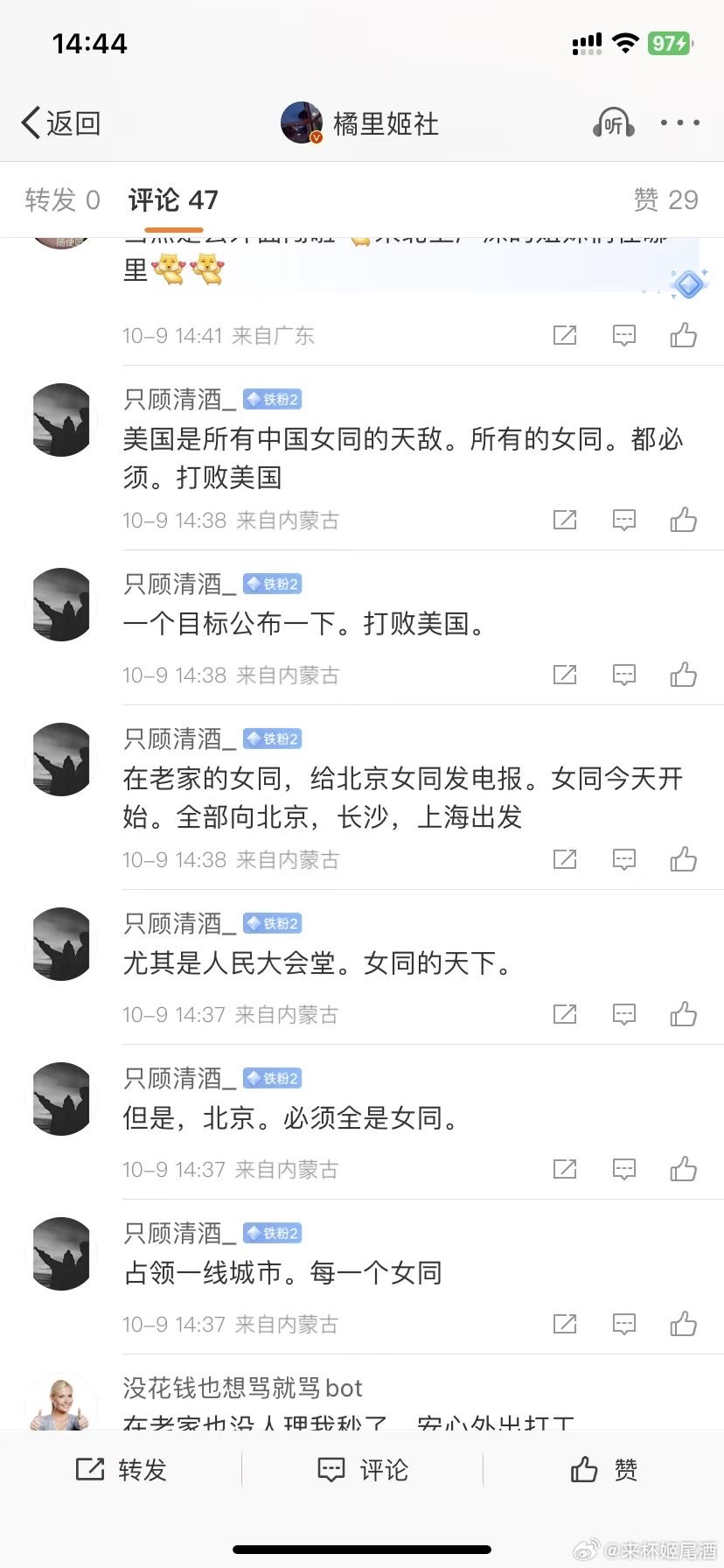Forward the comment "但是，北京。必须全是女同。"
This screenshot has width=724, height=1568.
click(x=565, y=1169)
